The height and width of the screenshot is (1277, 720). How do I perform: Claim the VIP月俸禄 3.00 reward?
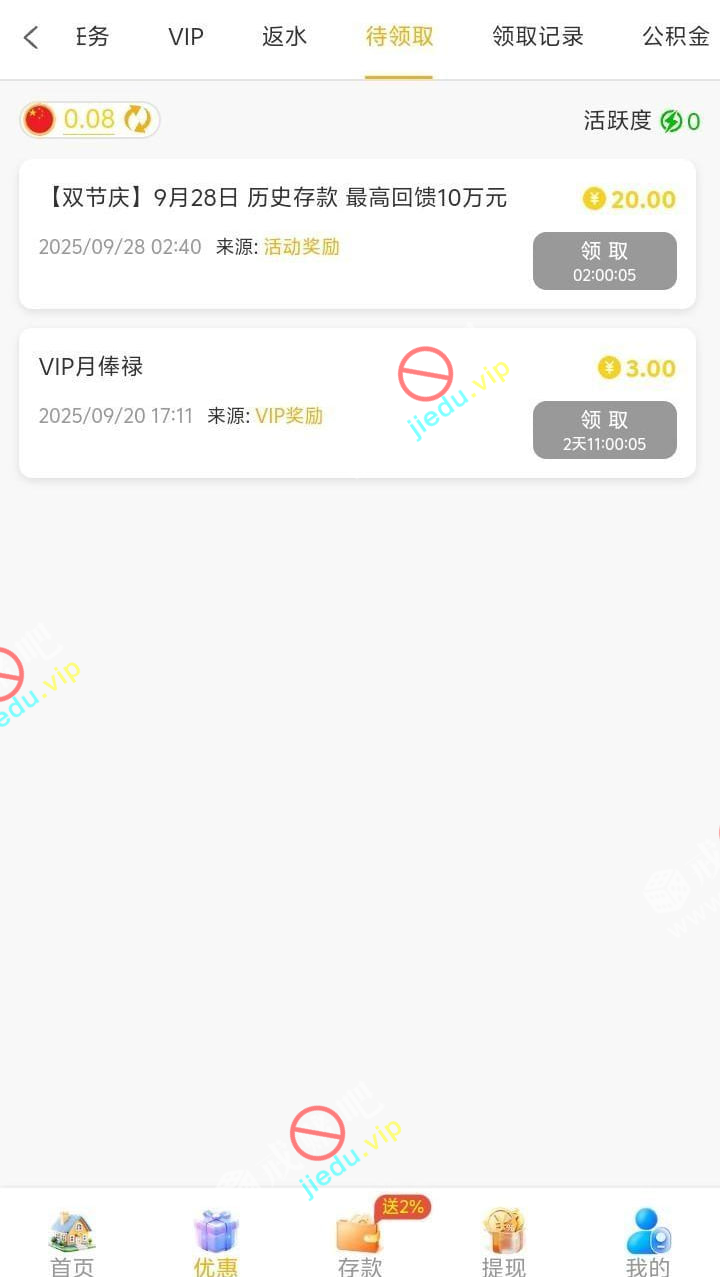[604, 430]
